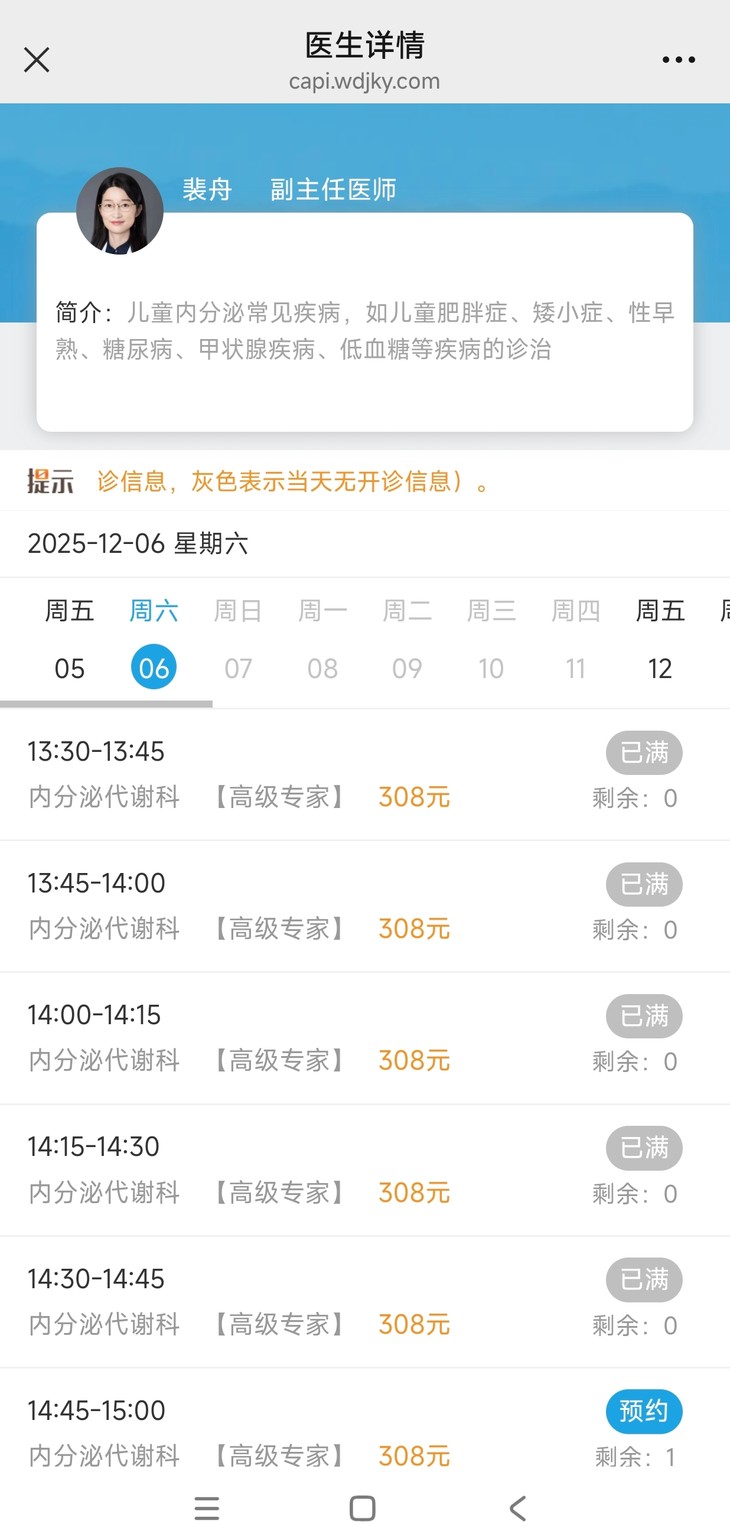730x1531 pixels.
Task: Tap the 2025-12-06 星期六 date header
Action: 138,544
